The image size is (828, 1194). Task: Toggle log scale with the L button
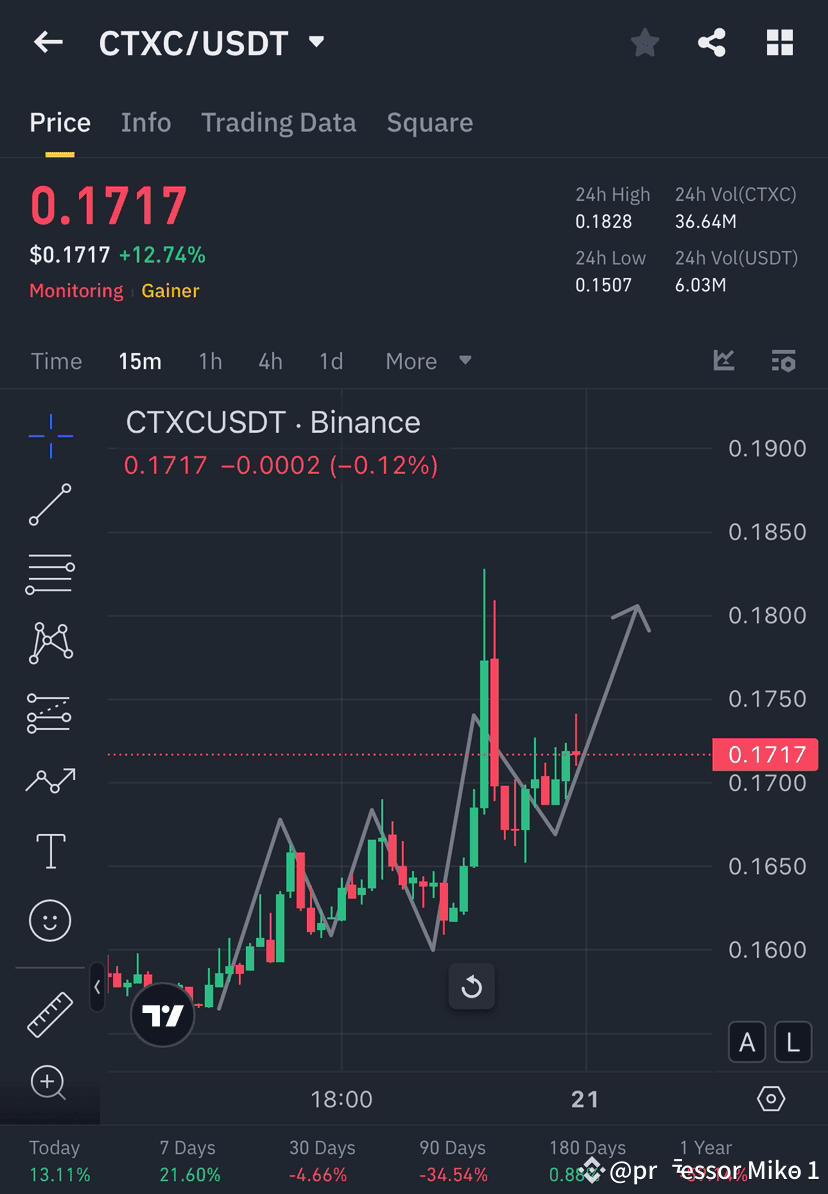(792, 1042)
